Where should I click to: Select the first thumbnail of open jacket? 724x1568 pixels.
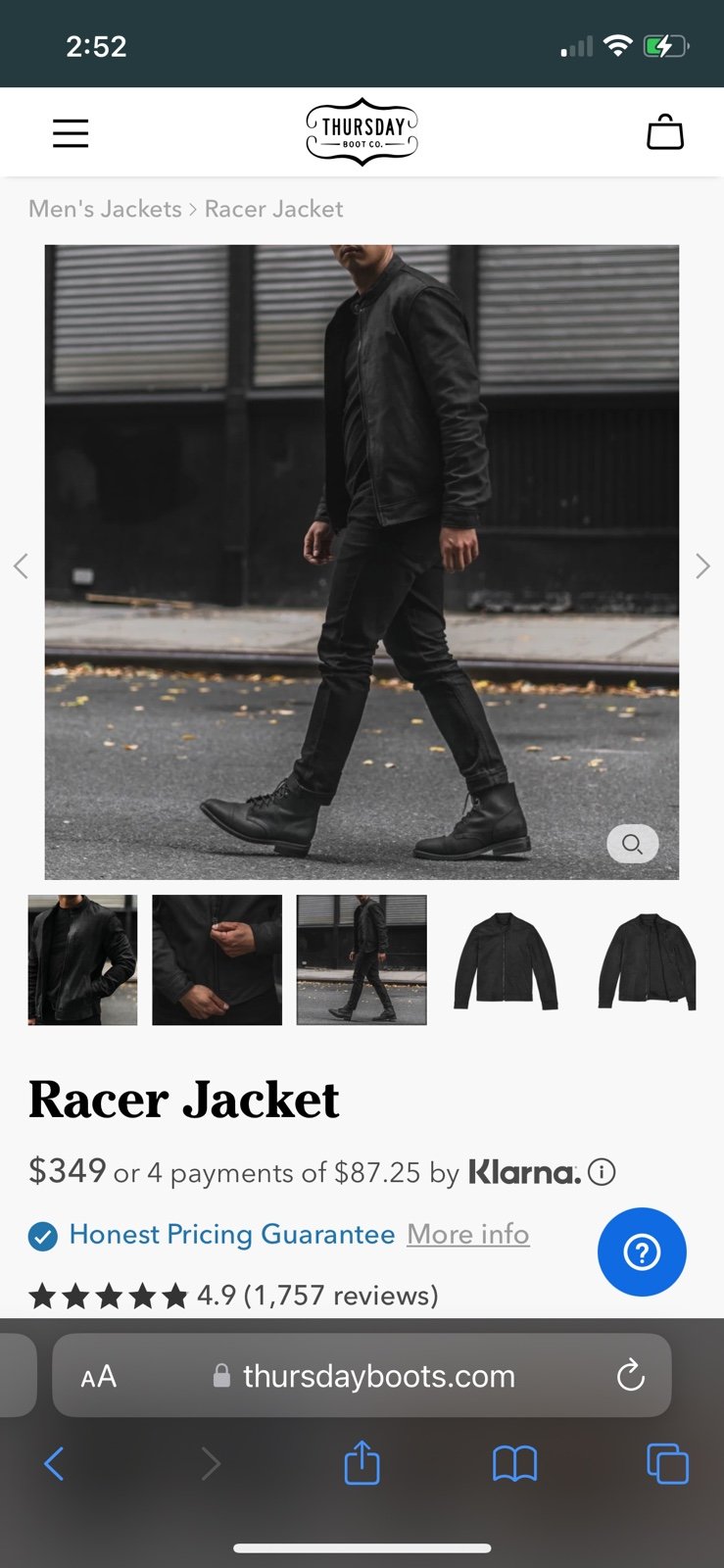(x=82, y=959)
